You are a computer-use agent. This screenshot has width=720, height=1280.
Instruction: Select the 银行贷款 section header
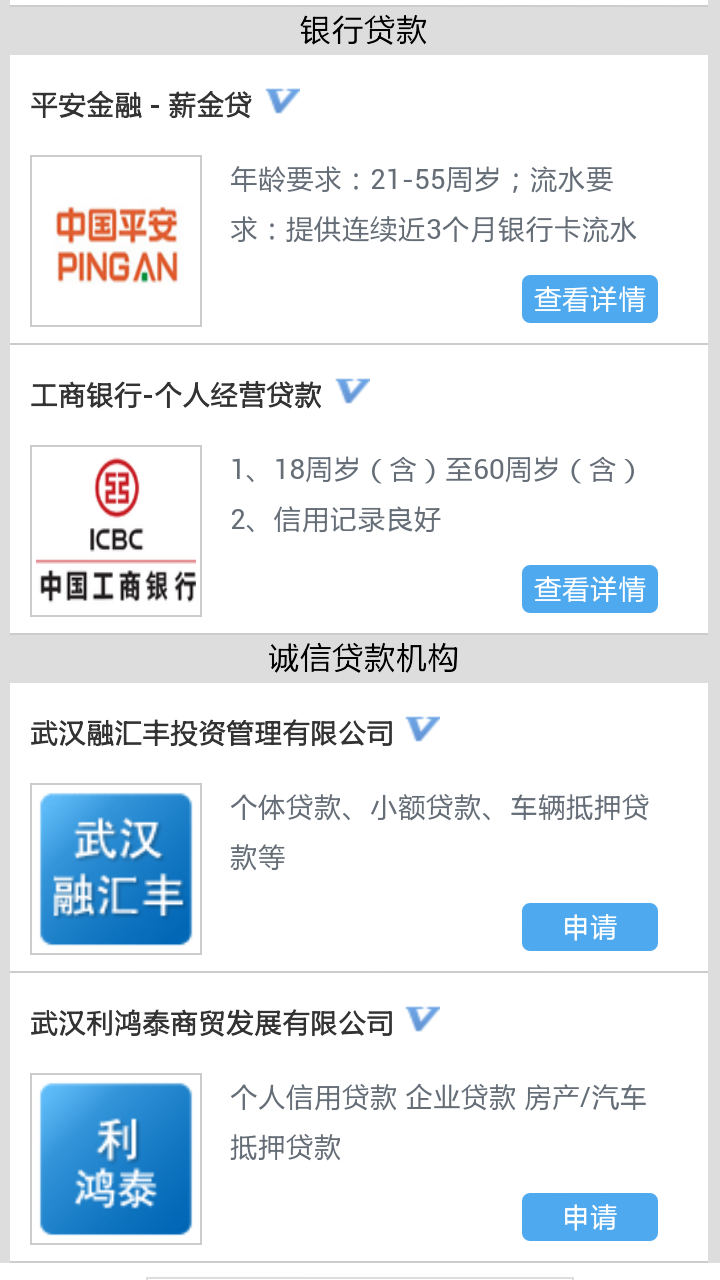pyautogui.click(x=360, y=31)
